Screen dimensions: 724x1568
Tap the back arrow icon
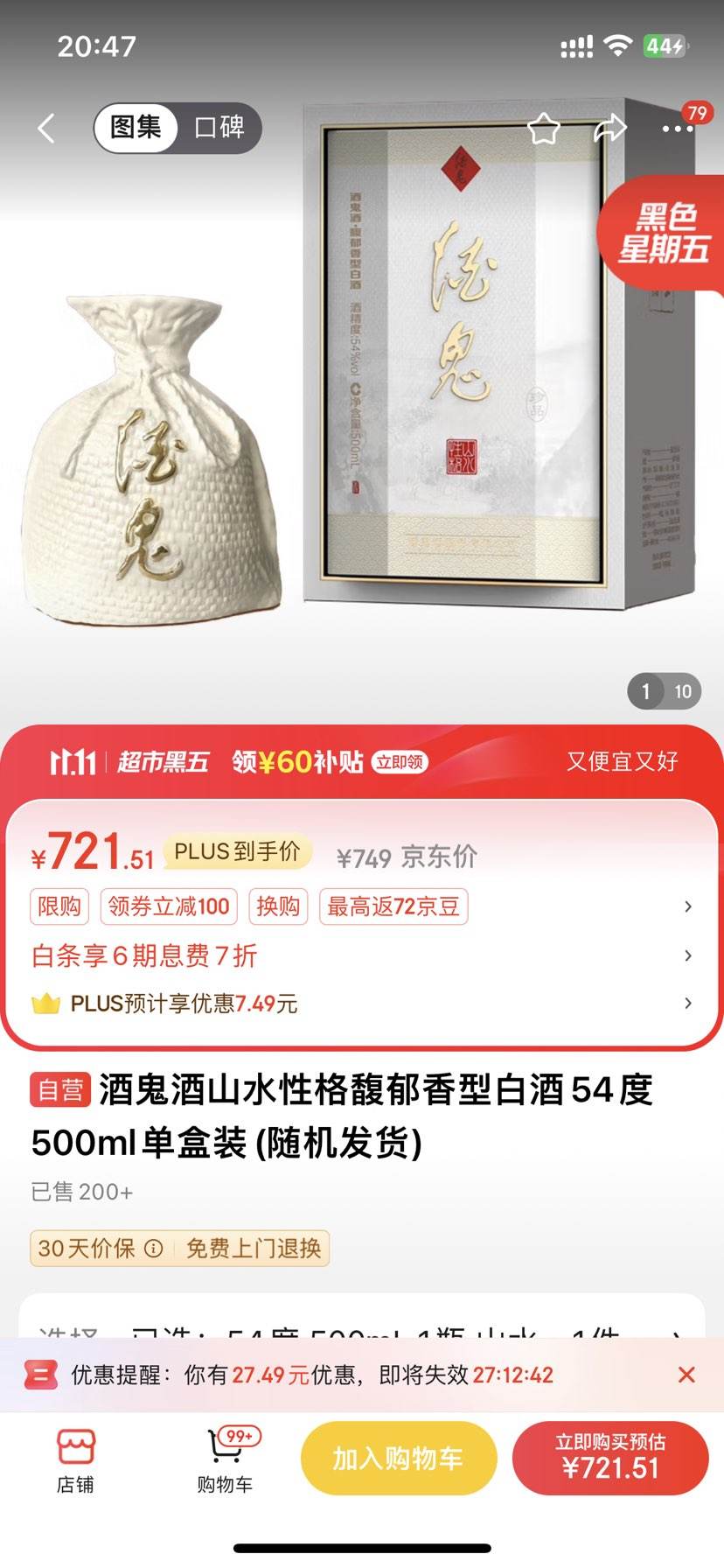[45, 128]
